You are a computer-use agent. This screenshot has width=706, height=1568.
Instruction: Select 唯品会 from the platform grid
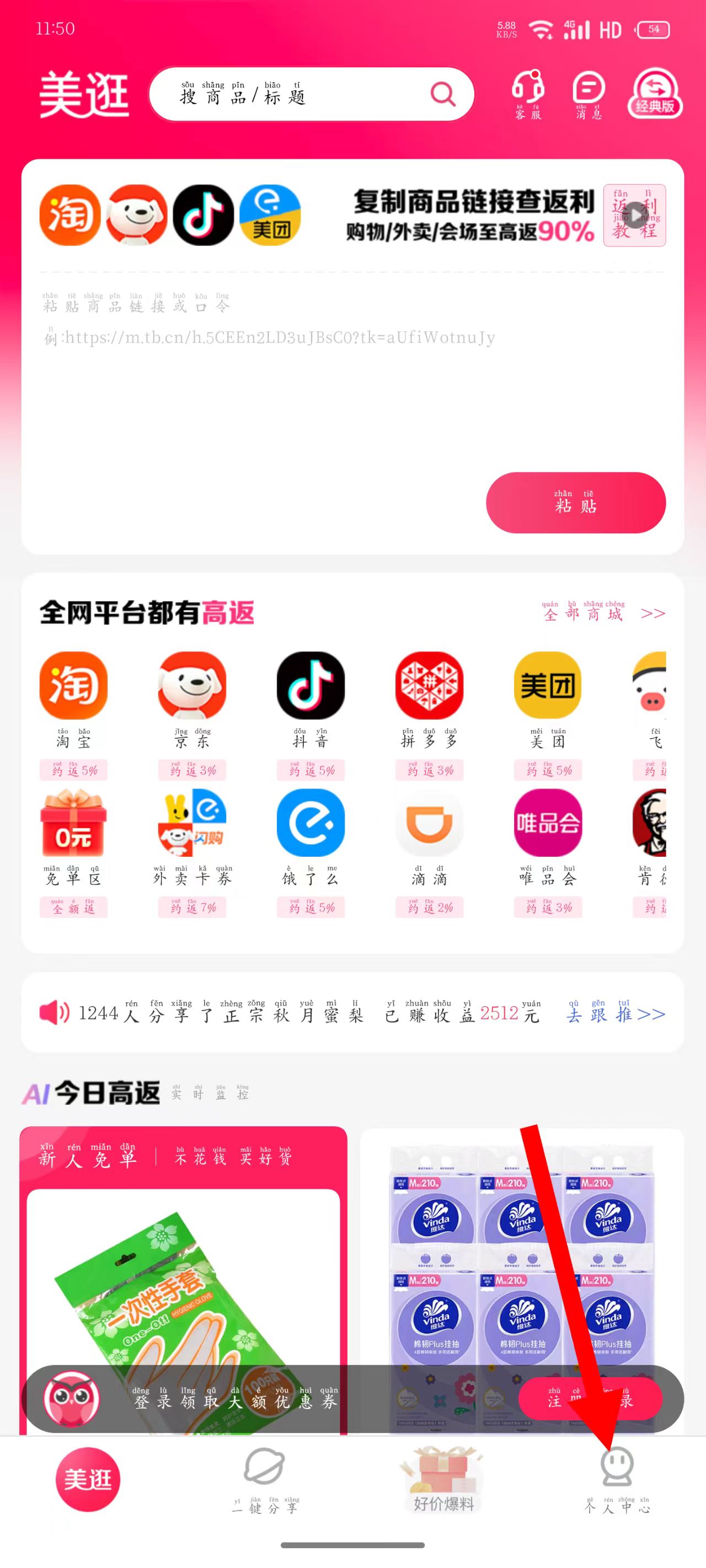pos(548,837)
